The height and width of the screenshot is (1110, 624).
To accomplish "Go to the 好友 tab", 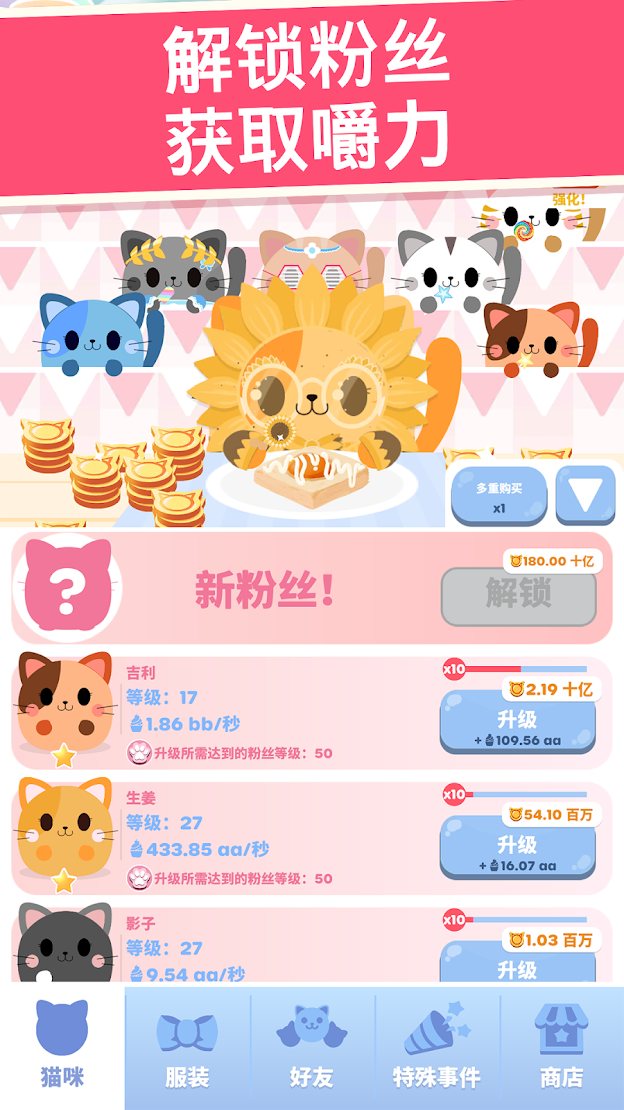I will point(312,1048).
